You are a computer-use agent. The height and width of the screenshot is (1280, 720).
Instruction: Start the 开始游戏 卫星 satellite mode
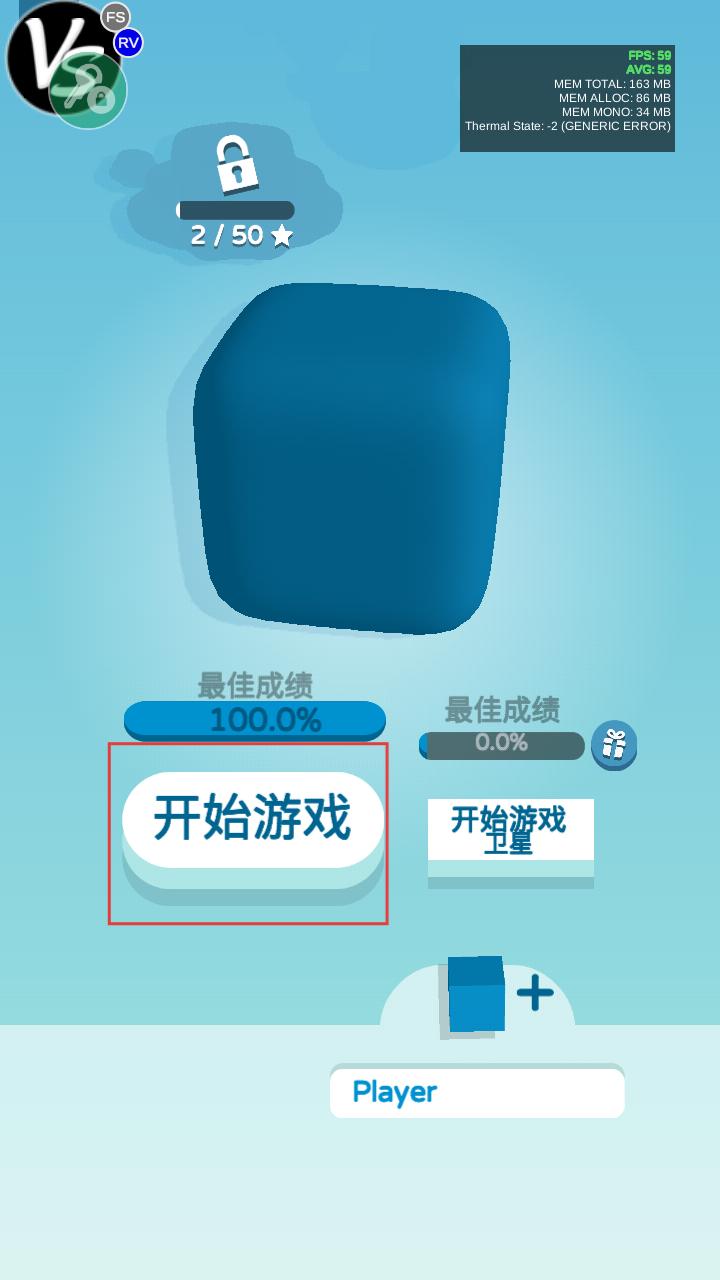click(510, 830)
